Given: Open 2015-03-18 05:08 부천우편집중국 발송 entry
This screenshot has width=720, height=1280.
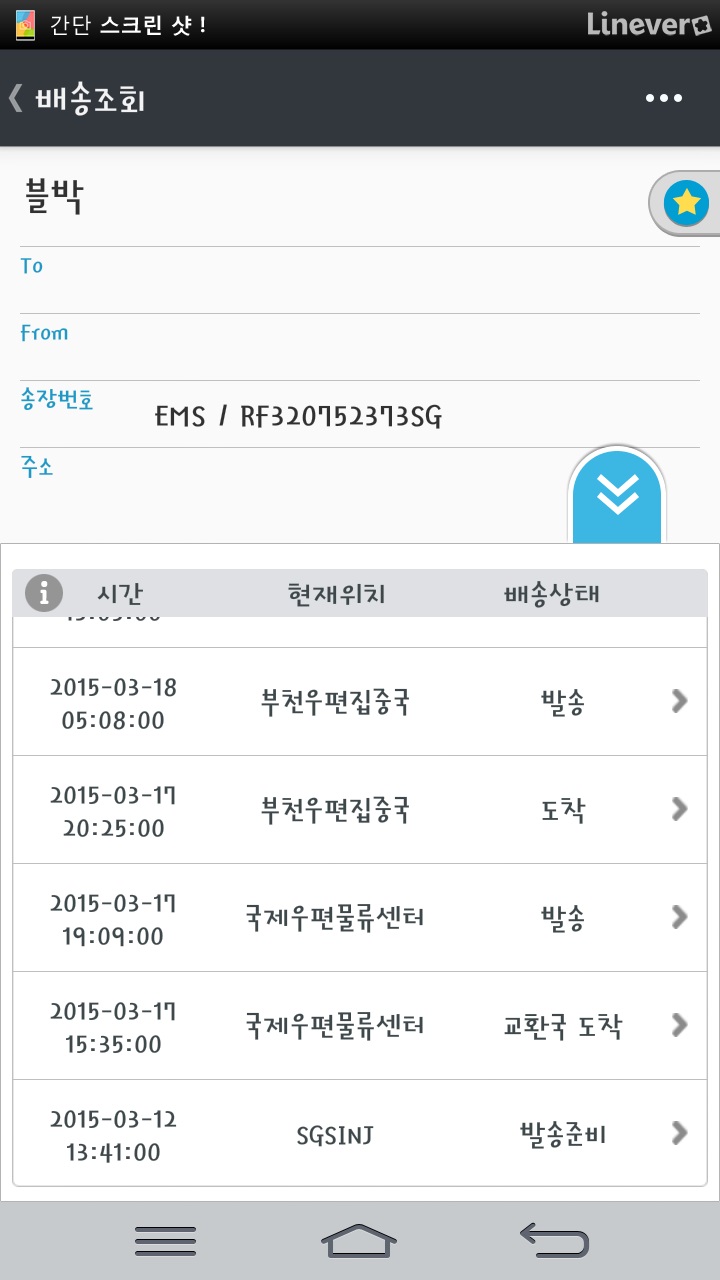Looking at the screenshot, I should pos(359,702).
